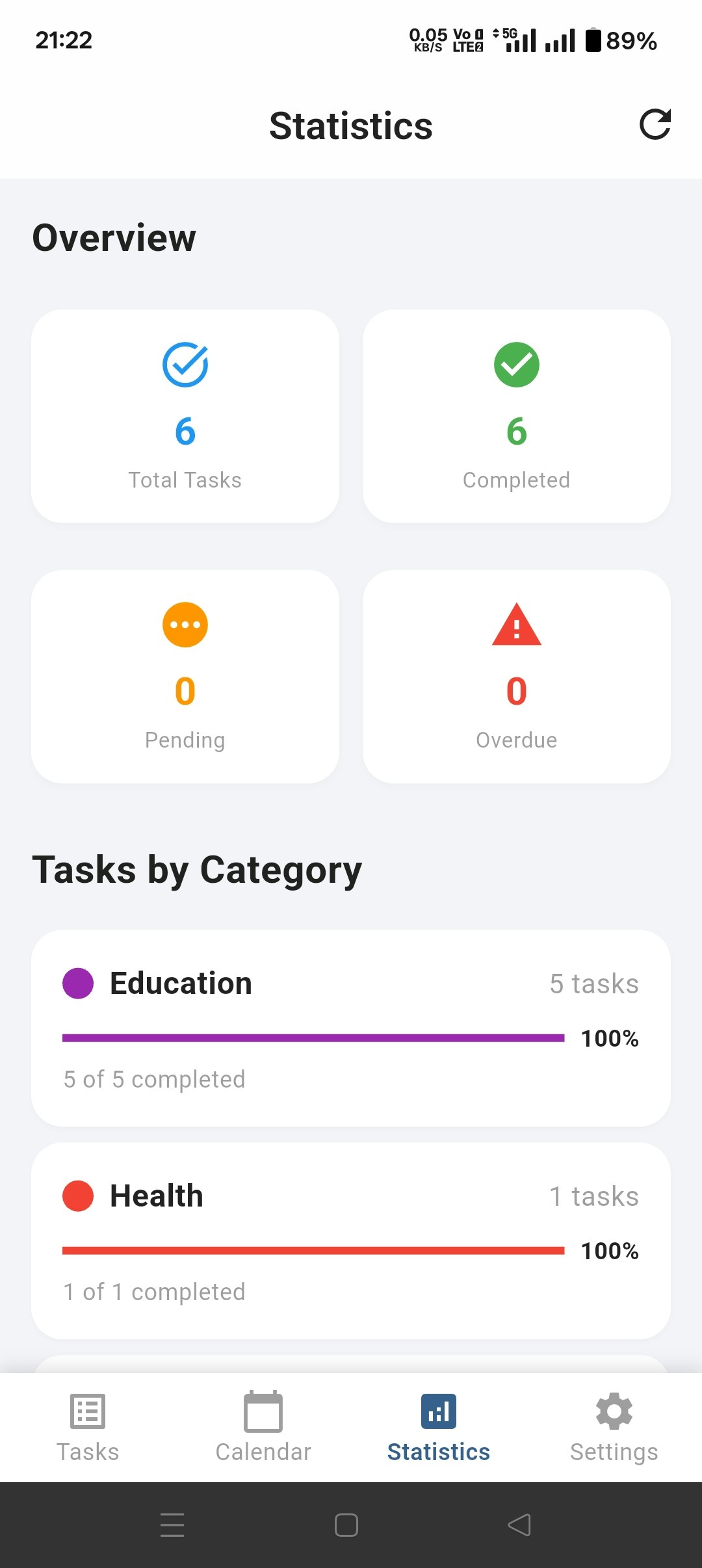
Task: Select the purple Education color dot
Action: coord(77,984)
